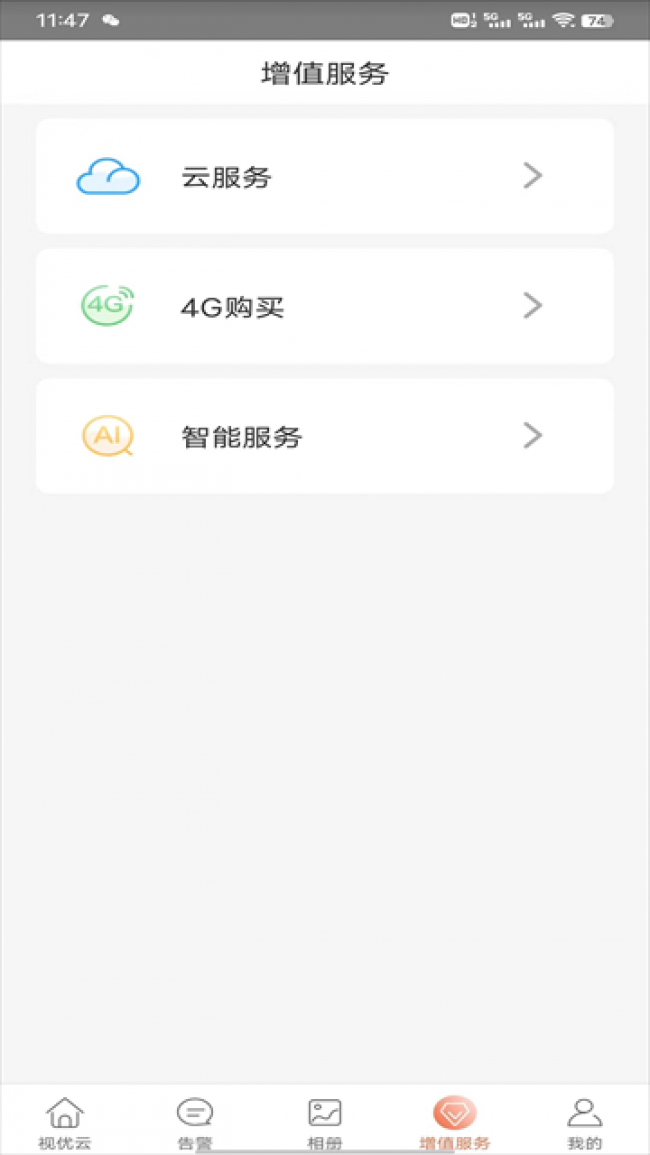The image size is (650, 1155).
Task: Go to the 告警 alerts tab
Action: [x=195, y=1122]
